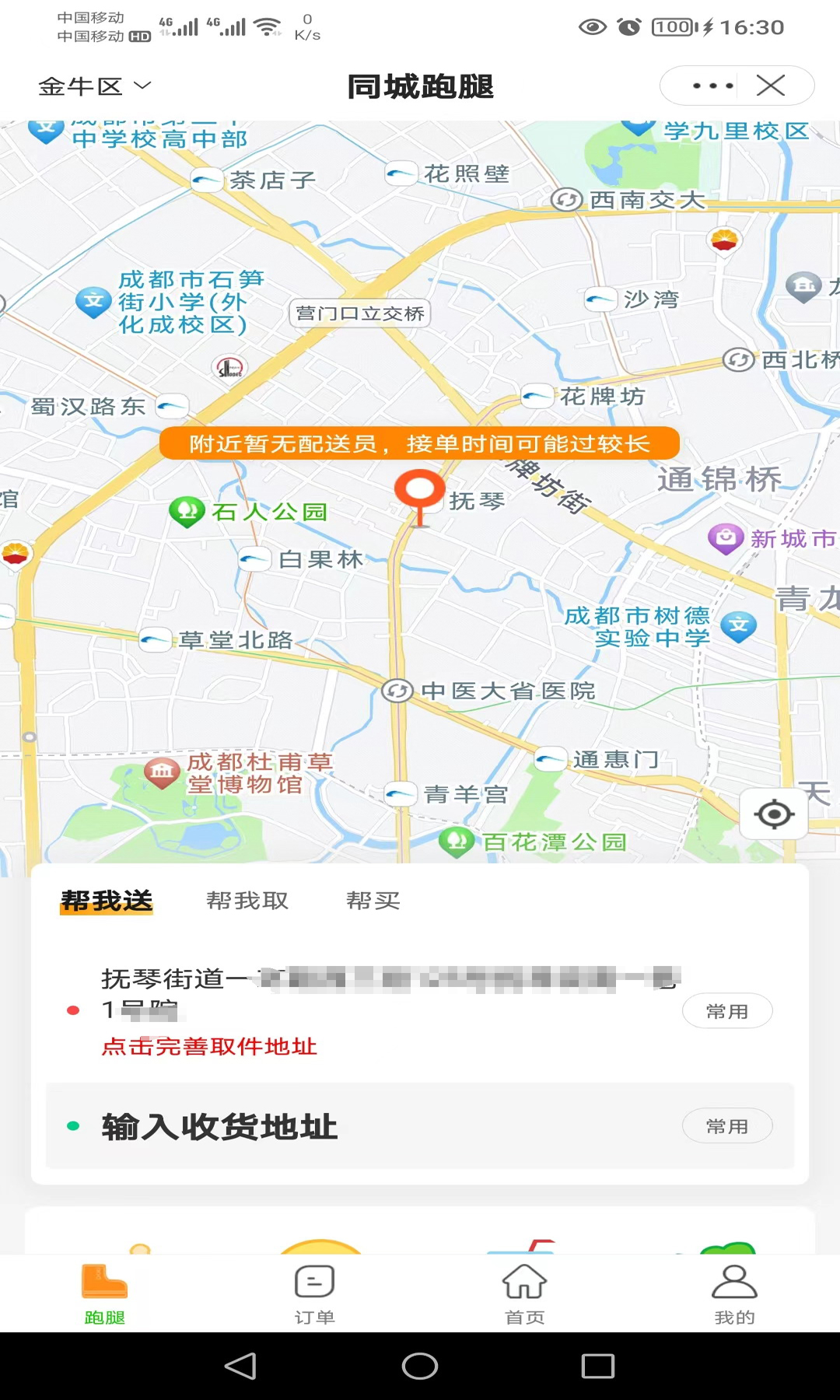840x1400 pixels.
Task: Select the 帮我送 tab
Action: click(x=107, y=901)
